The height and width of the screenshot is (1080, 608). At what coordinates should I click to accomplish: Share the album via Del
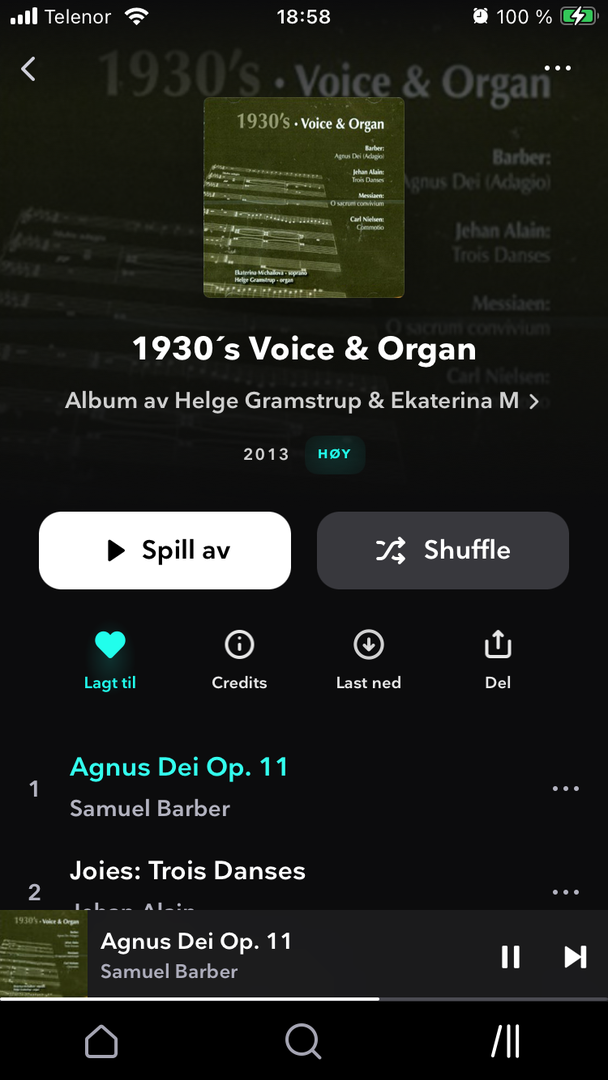point(497,658)
